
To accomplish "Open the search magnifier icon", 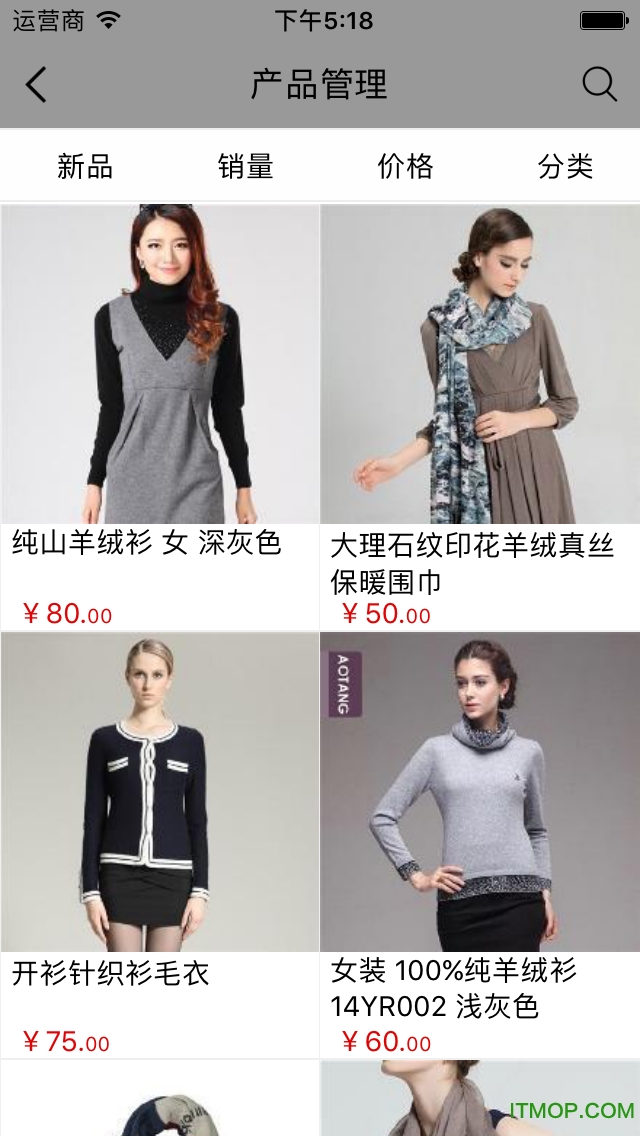I will tap(599, 85).
